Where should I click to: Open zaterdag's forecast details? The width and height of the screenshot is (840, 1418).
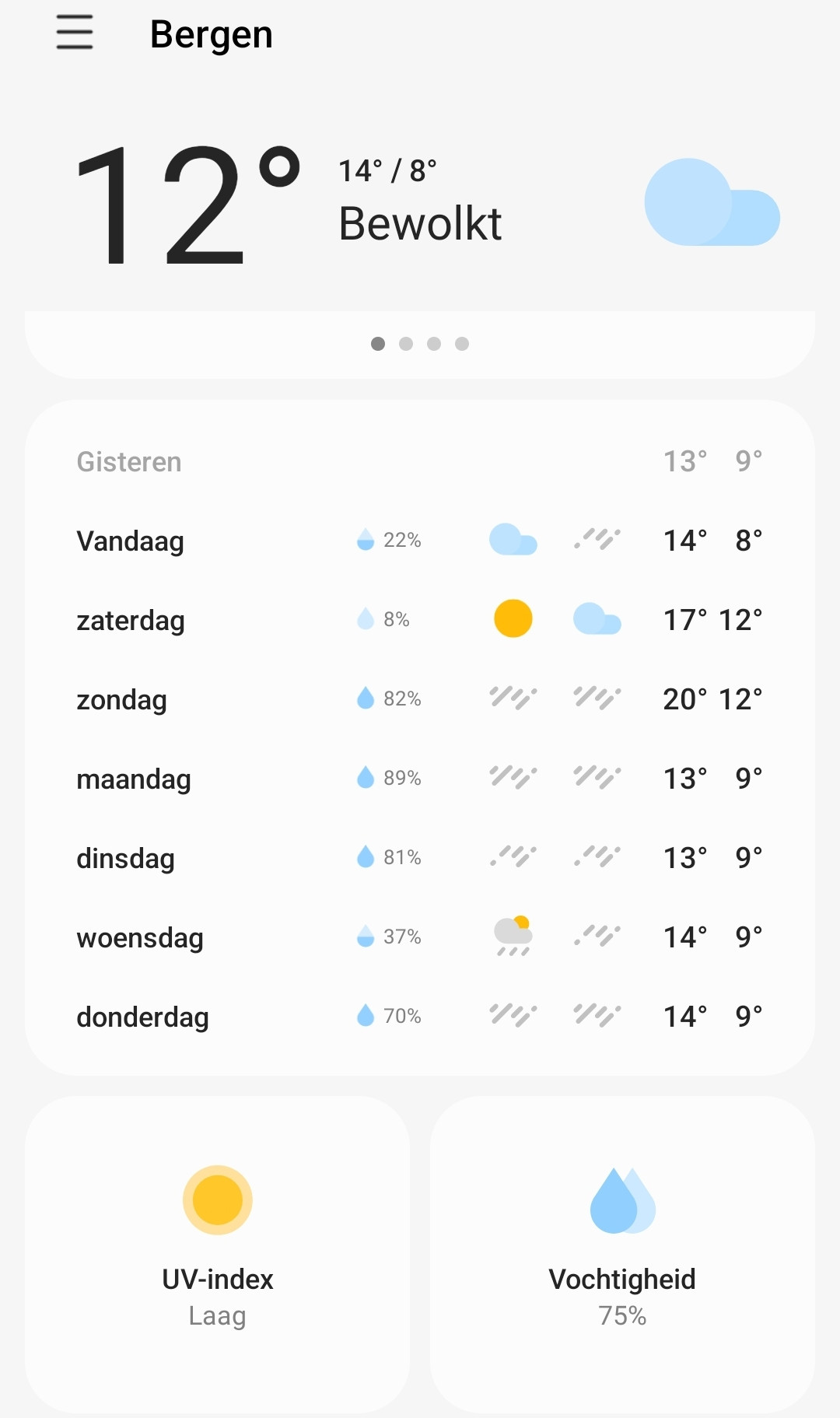pyautogui.click(x=420, y=620)
